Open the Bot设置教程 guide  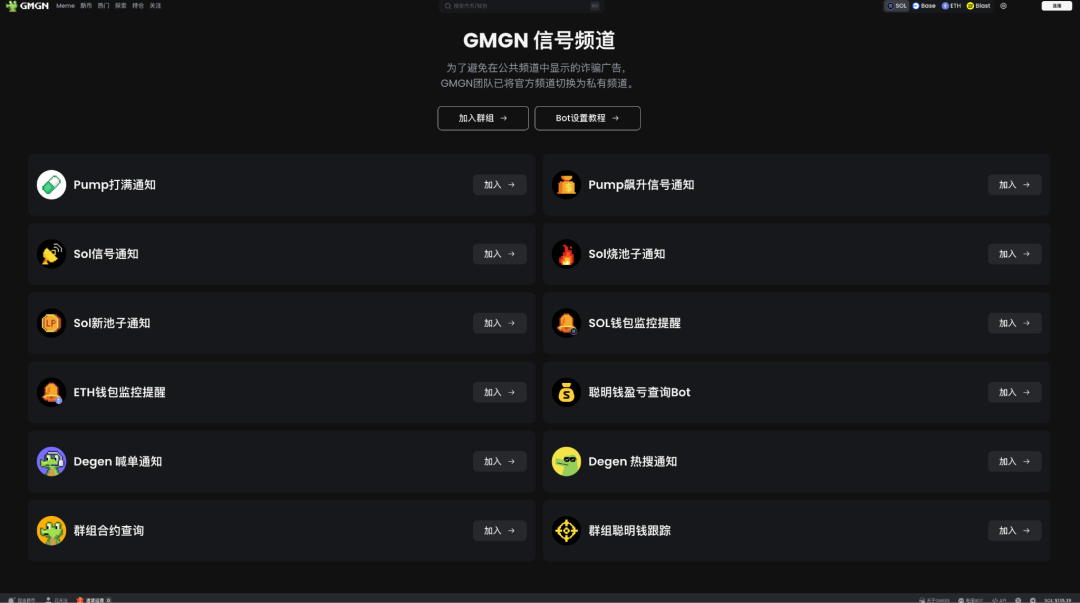coord(587,118)
